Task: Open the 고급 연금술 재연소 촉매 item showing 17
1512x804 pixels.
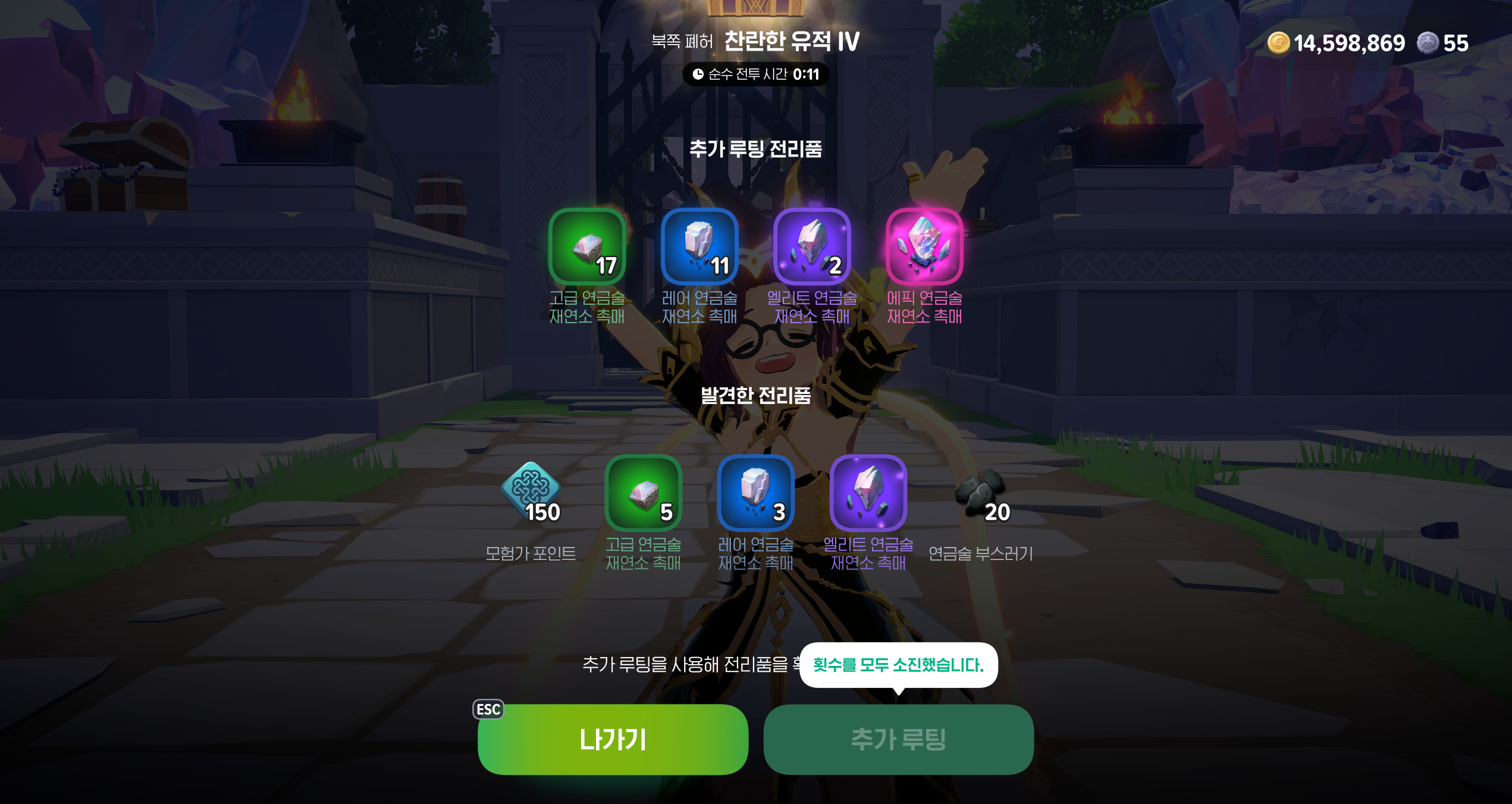Action: point(587,246)
